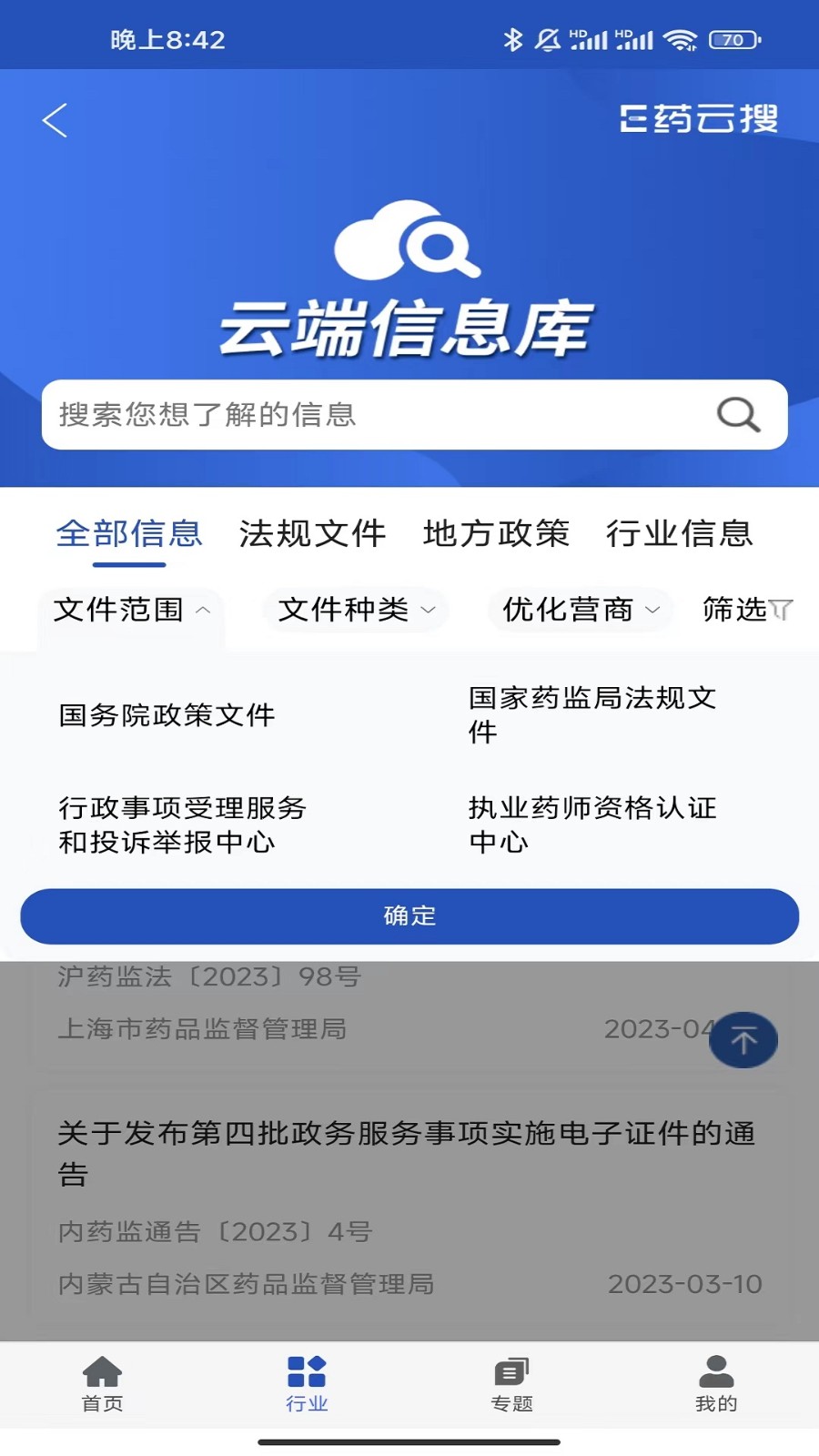Collapse the 文件范围 dropdown

click(131, 610)
